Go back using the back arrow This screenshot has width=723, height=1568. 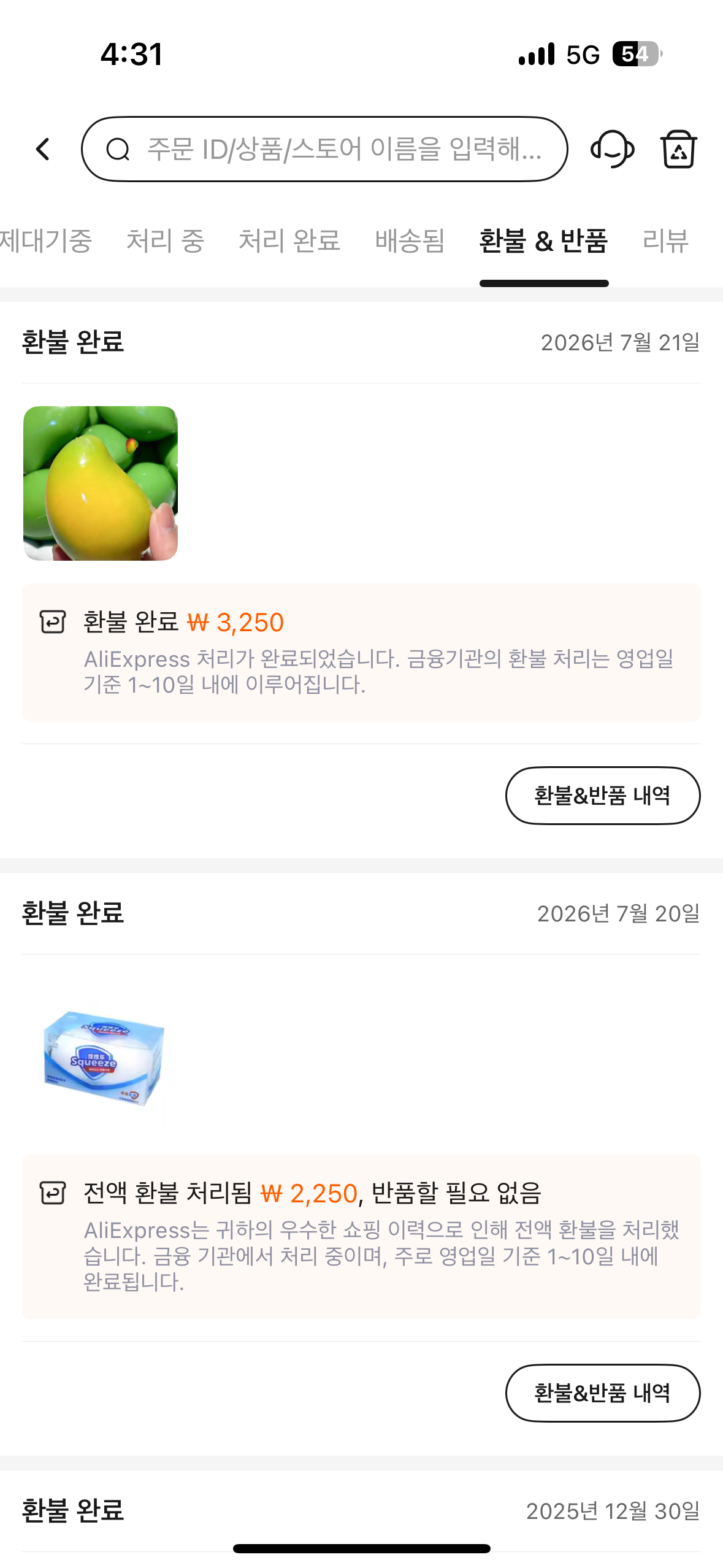coord(42,149)
